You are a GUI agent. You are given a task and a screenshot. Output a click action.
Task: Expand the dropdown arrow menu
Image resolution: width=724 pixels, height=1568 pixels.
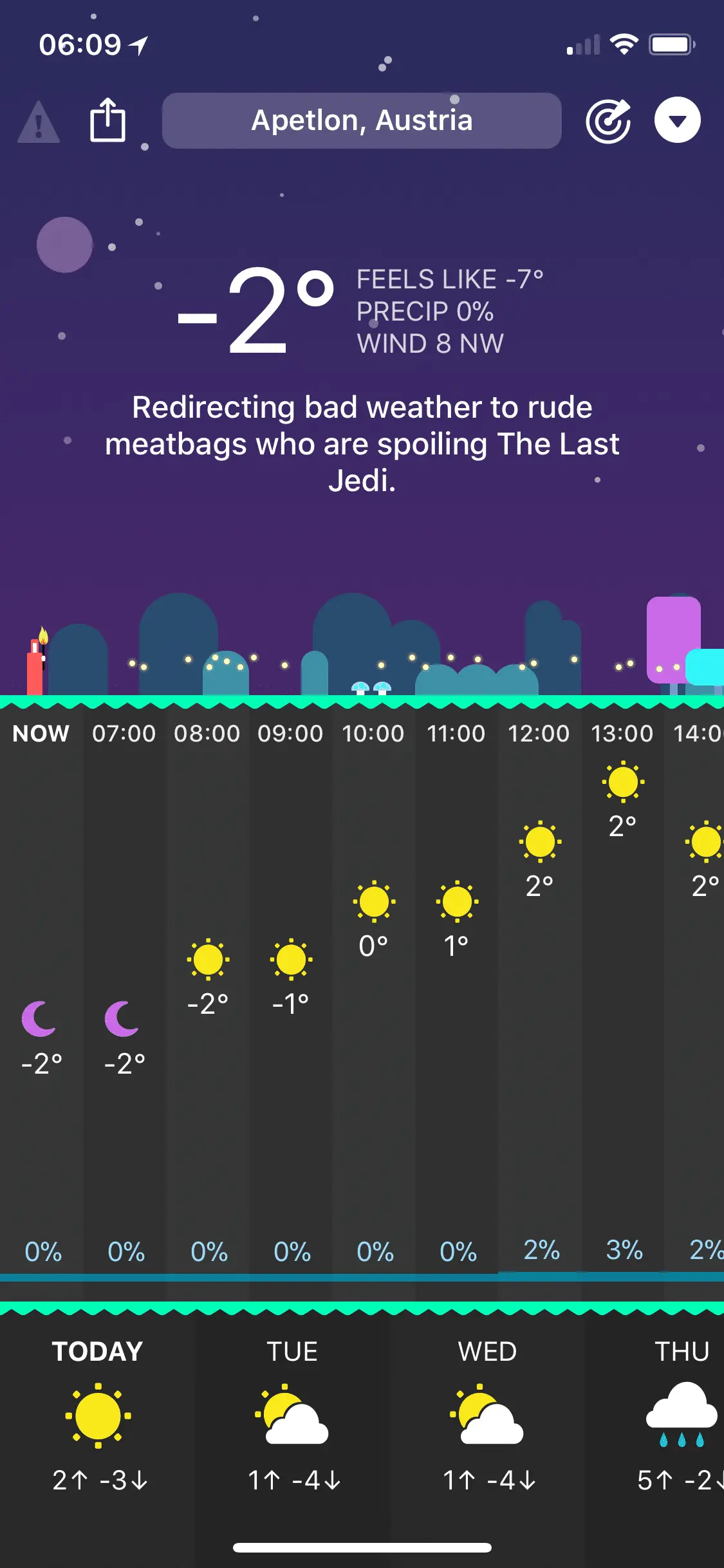tap(677, 120)
